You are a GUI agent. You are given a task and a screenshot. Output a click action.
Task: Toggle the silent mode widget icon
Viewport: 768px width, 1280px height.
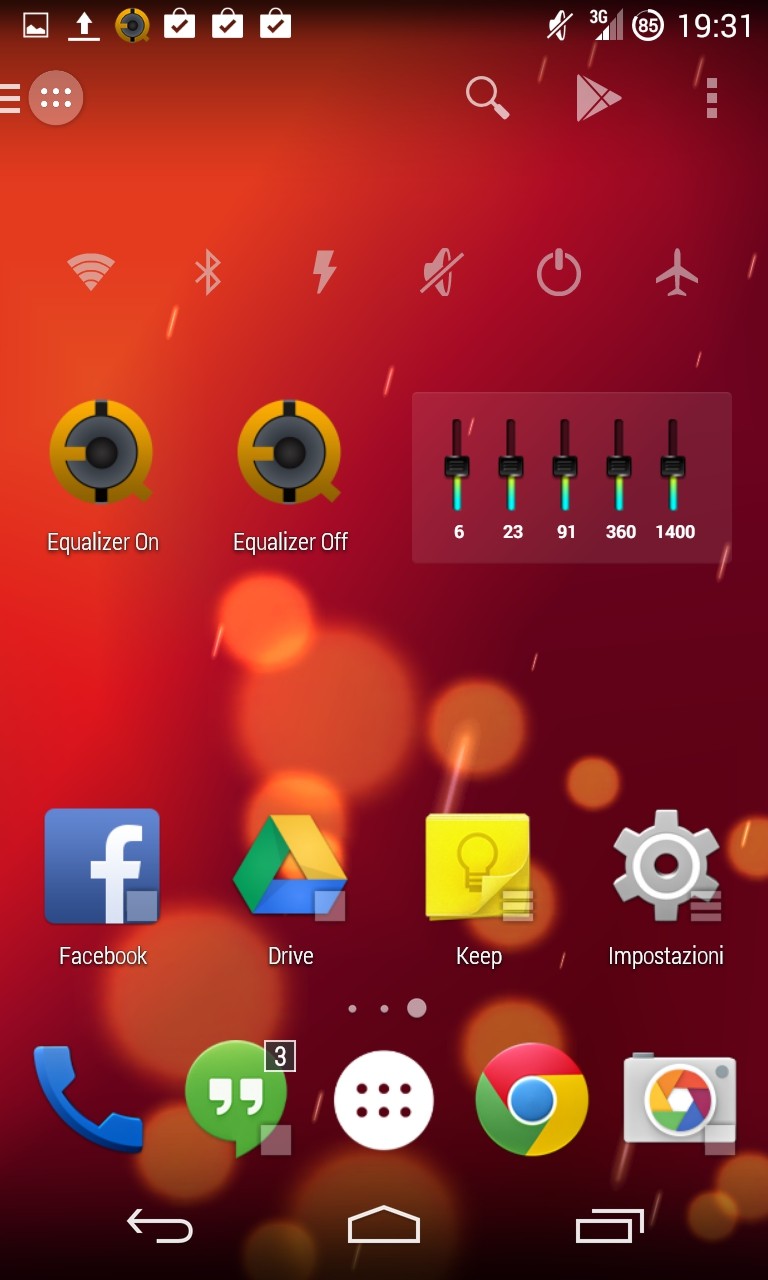(x=441, y=273)
